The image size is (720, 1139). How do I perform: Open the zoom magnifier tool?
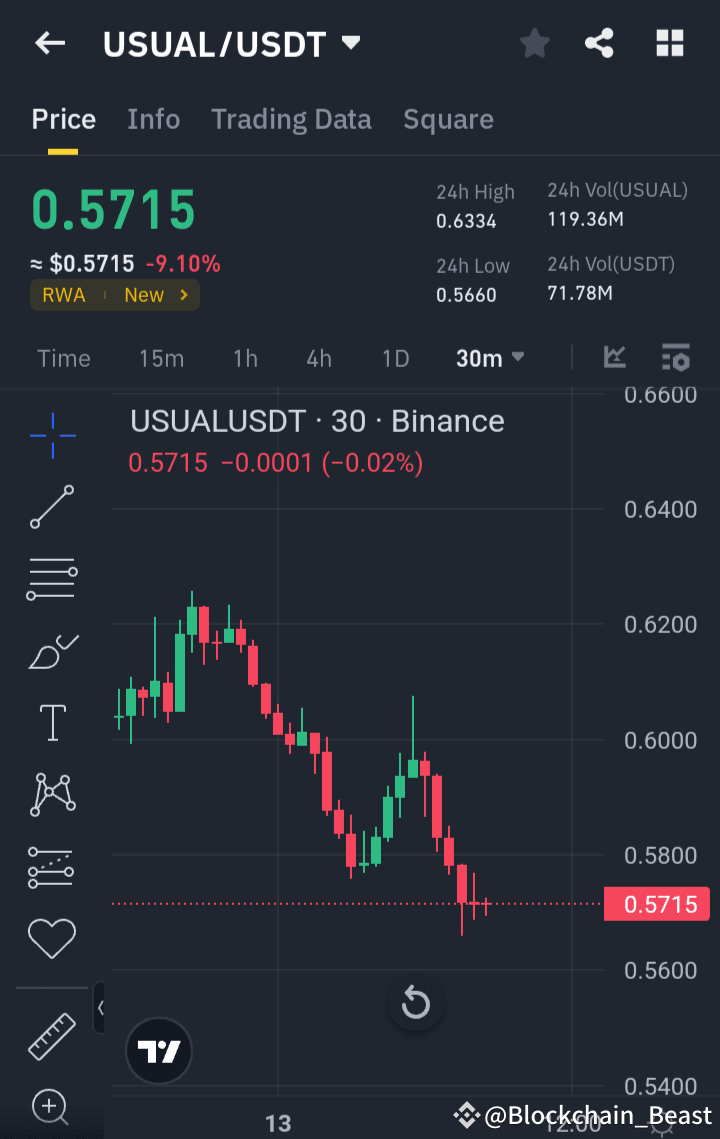[x=52, y=1107]
